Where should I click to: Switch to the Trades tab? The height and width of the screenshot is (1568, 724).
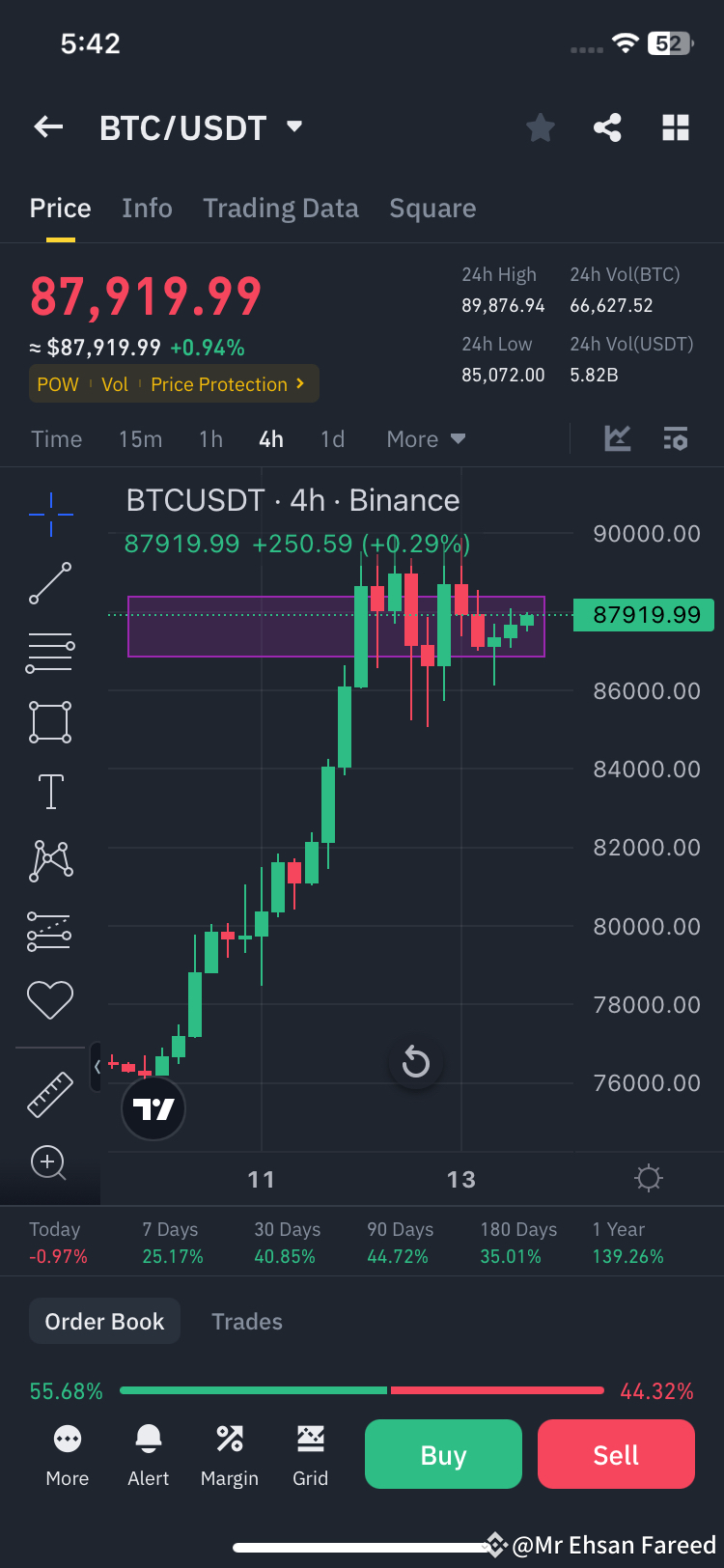pos(246,1320)
